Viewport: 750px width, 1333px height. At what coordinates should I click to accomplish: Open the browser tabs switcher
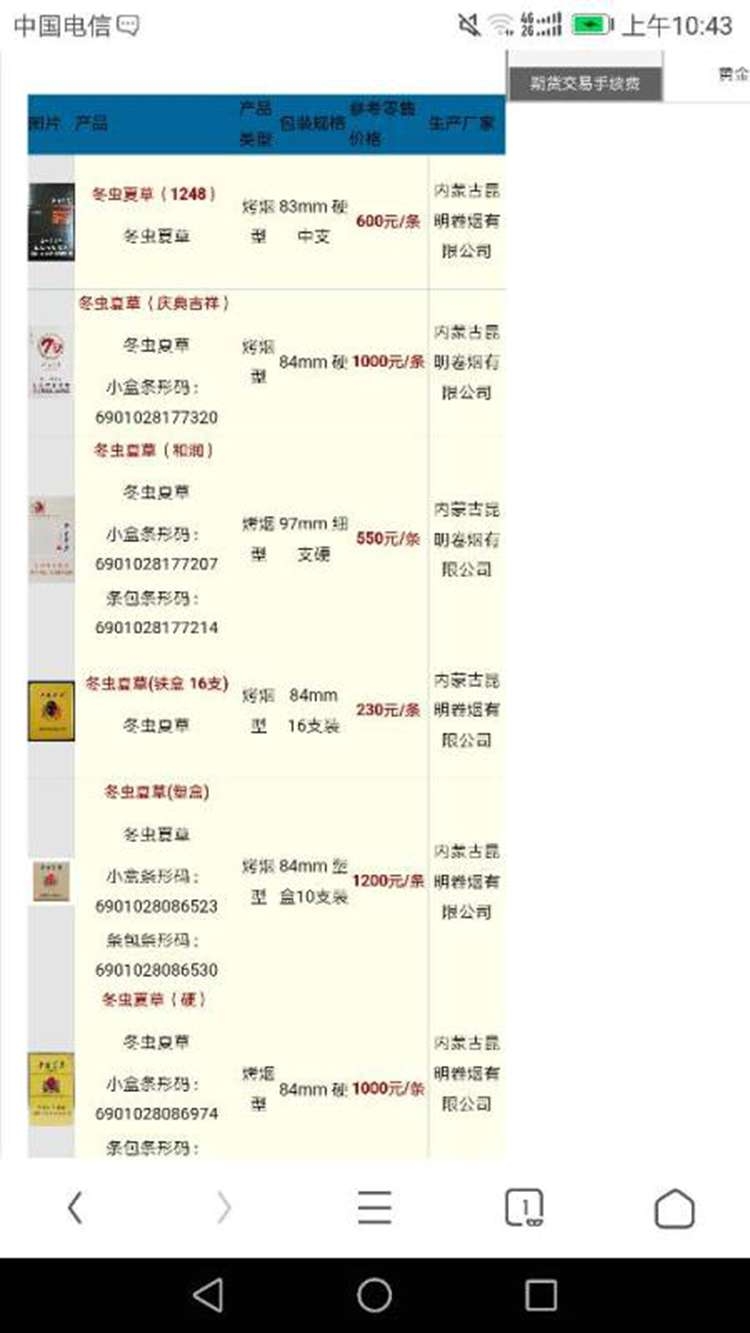[x=524, y=1208]
